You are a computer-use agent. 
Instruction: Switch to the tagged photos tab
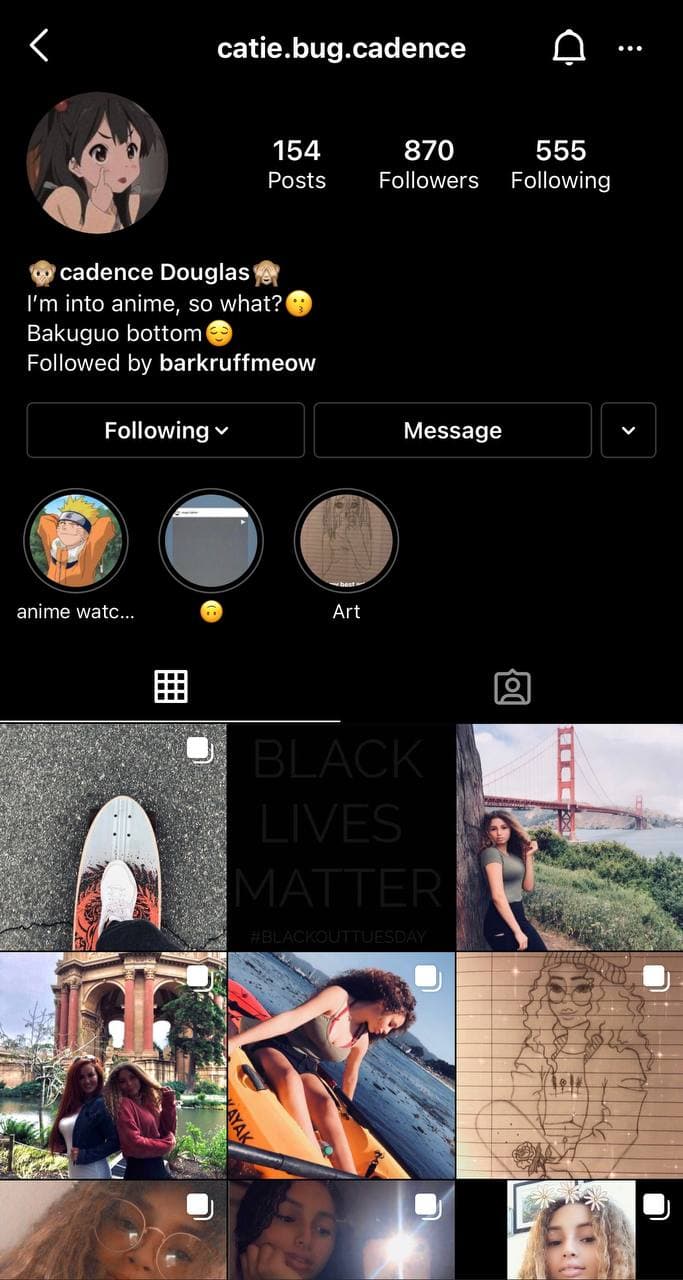pos(512,686)
